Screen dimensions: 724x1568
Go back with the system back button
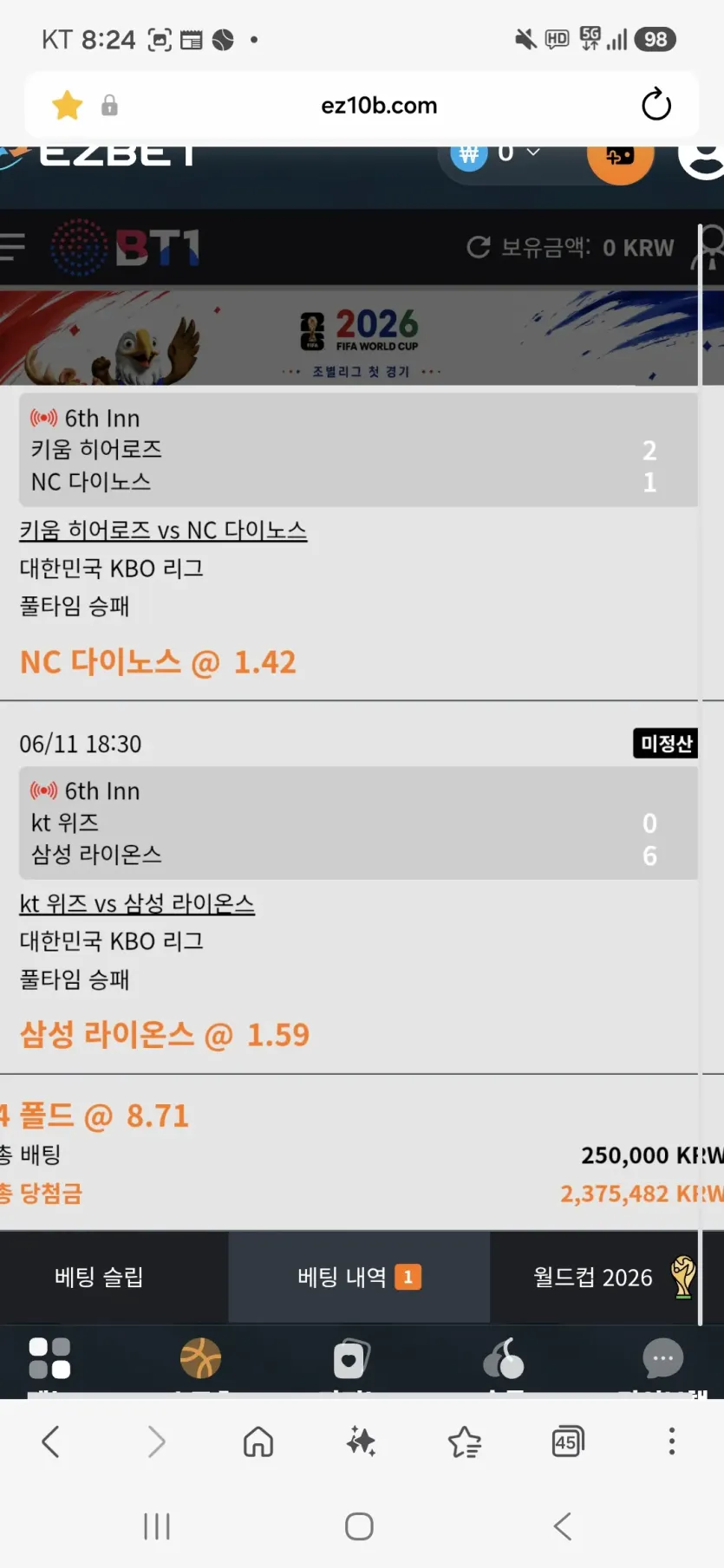[563, 1526]
